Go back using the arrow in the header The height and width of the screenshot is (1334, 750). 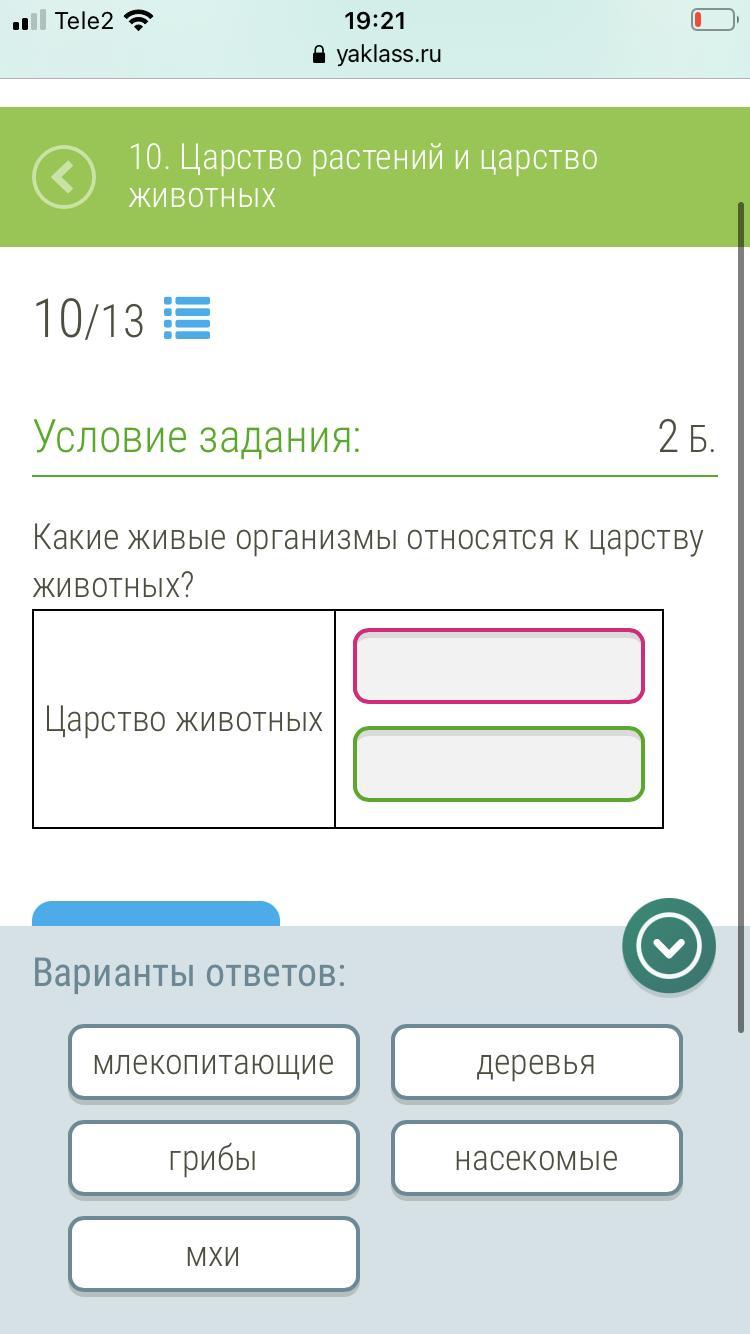tap(64, 177)
